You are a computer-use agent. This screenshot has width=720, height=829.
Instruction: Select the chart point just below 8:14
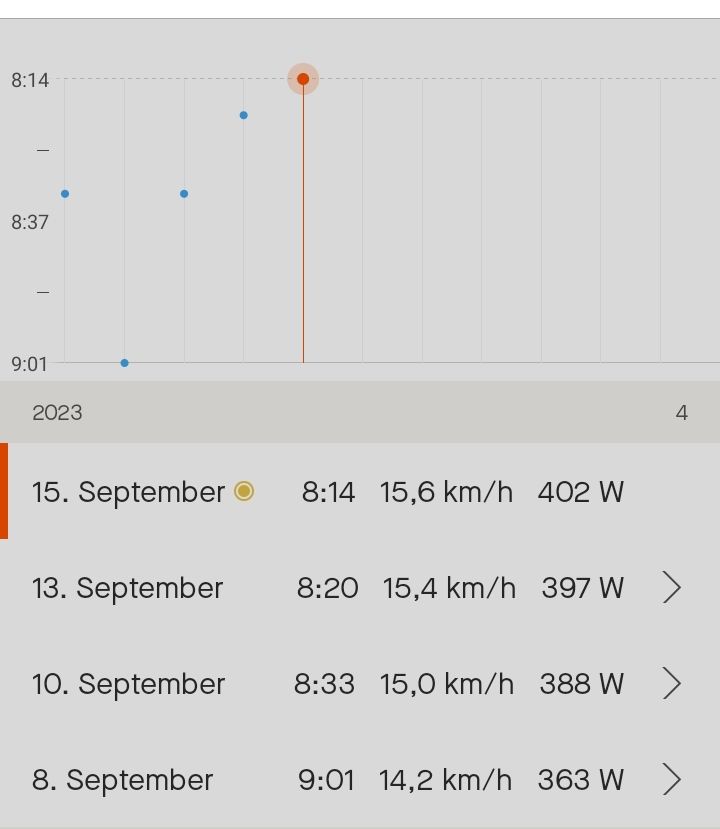coord(243,115)
